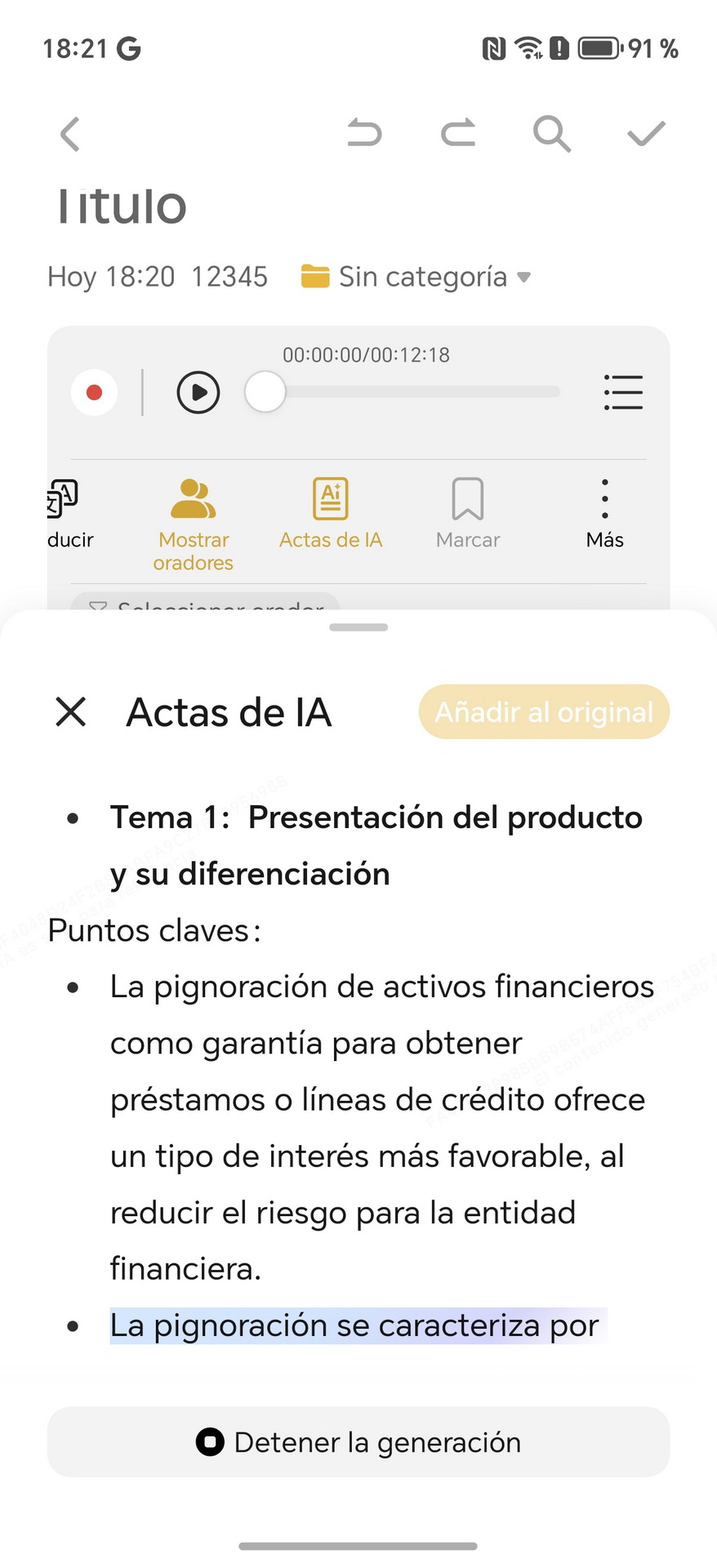Go back with the top-left arrow

(x=70, y=134)
